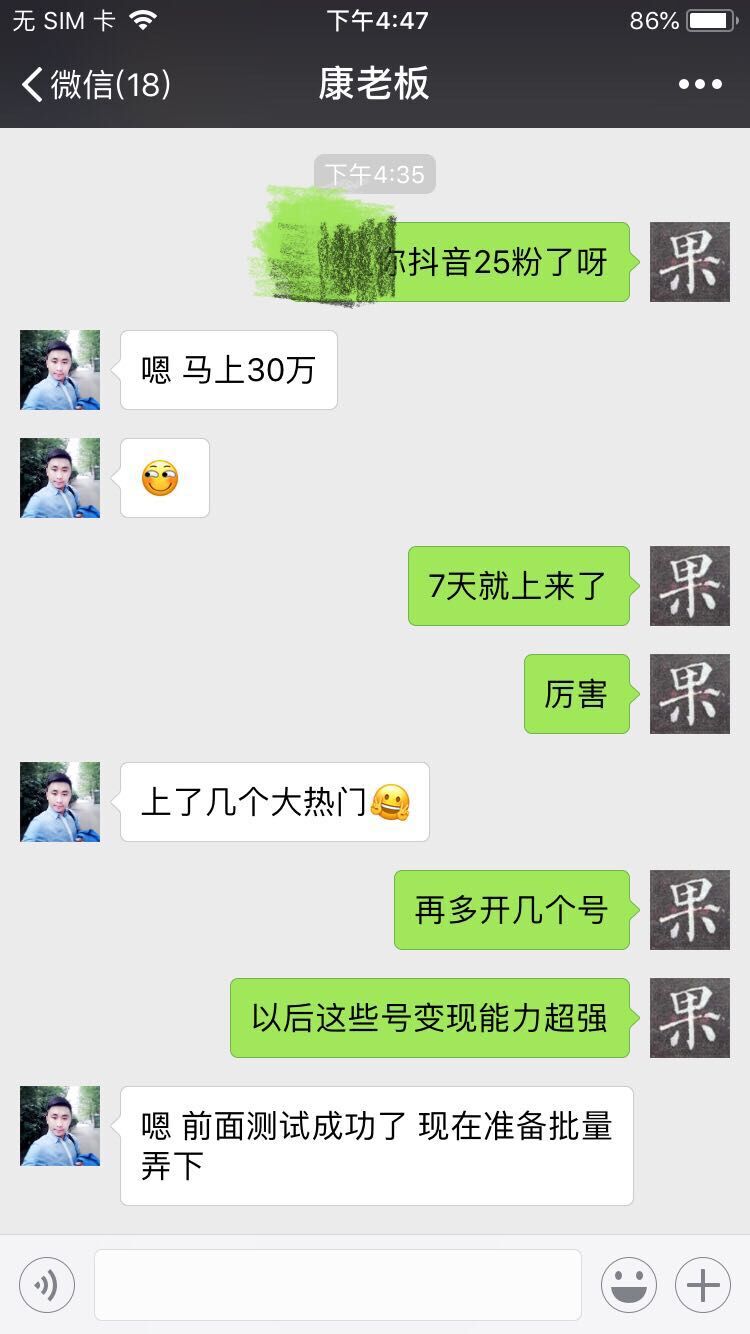The width and height of the screenshot is (750, 1334).
Task: Open 康老板's avatar beside 嗯 马上30万
Action: tap(60, 370)
